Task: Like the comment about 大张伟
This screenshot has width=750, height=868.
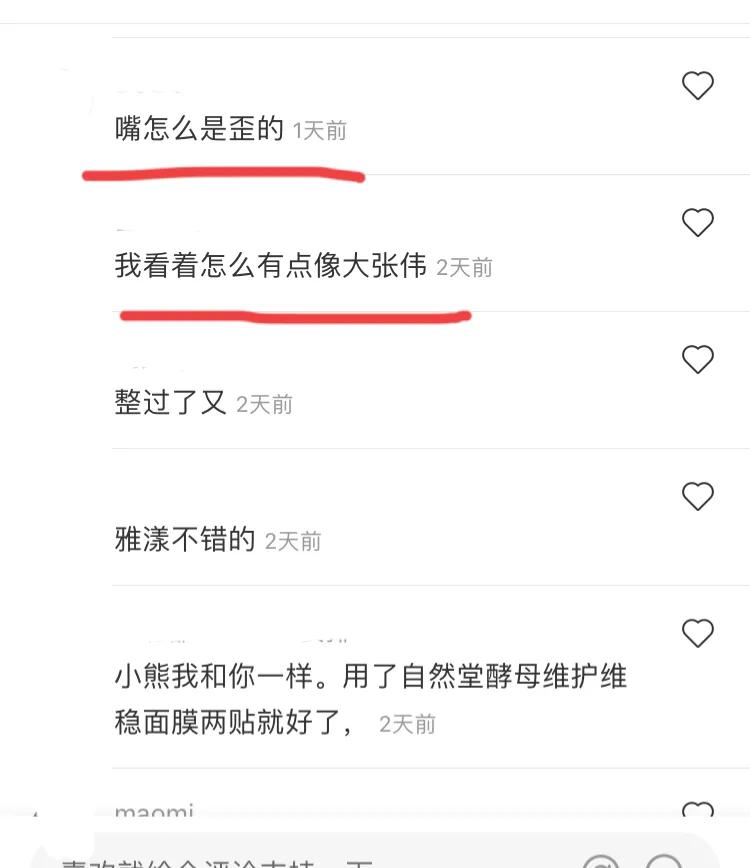Action: (697, 222)
